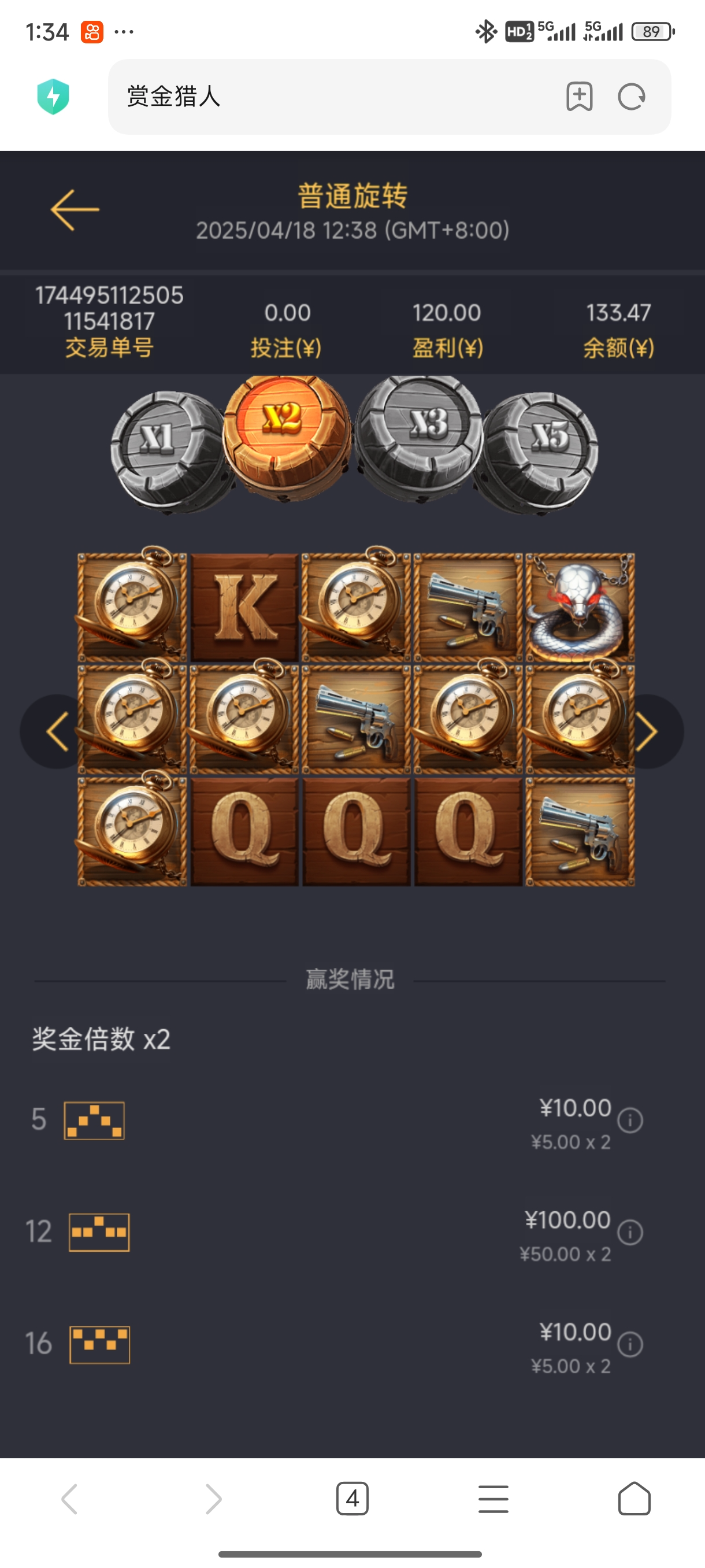Show the previous spin result
705x1568 pixels.
57,731
